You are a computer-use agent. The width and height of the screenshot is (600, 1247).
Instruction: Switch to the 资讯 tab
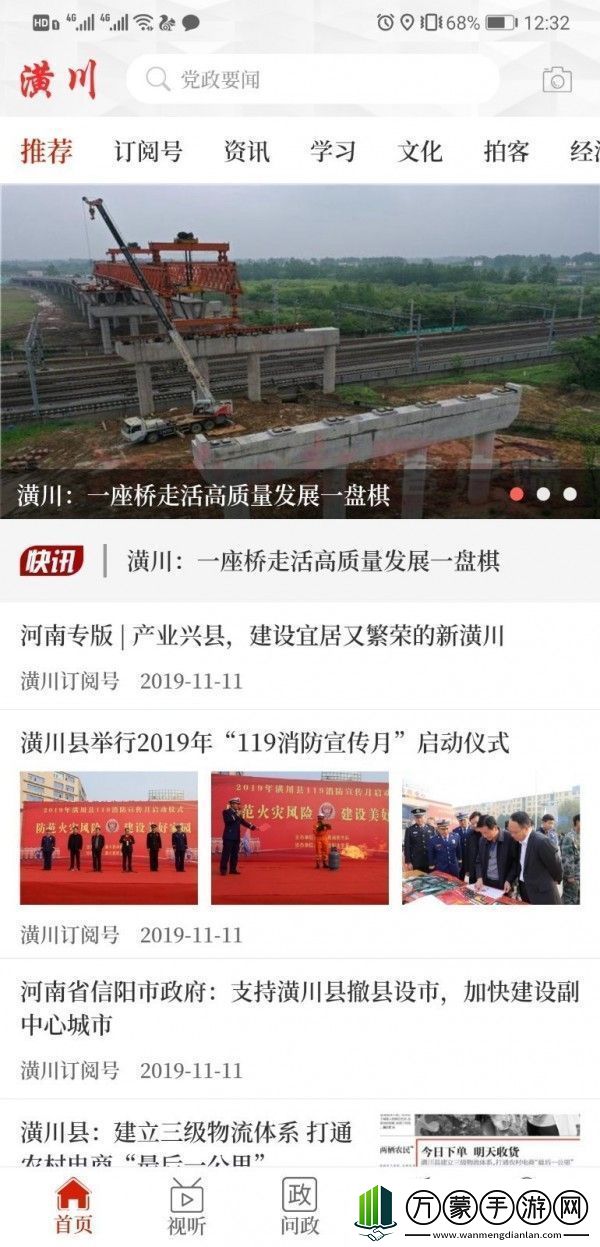coord(246,152)
